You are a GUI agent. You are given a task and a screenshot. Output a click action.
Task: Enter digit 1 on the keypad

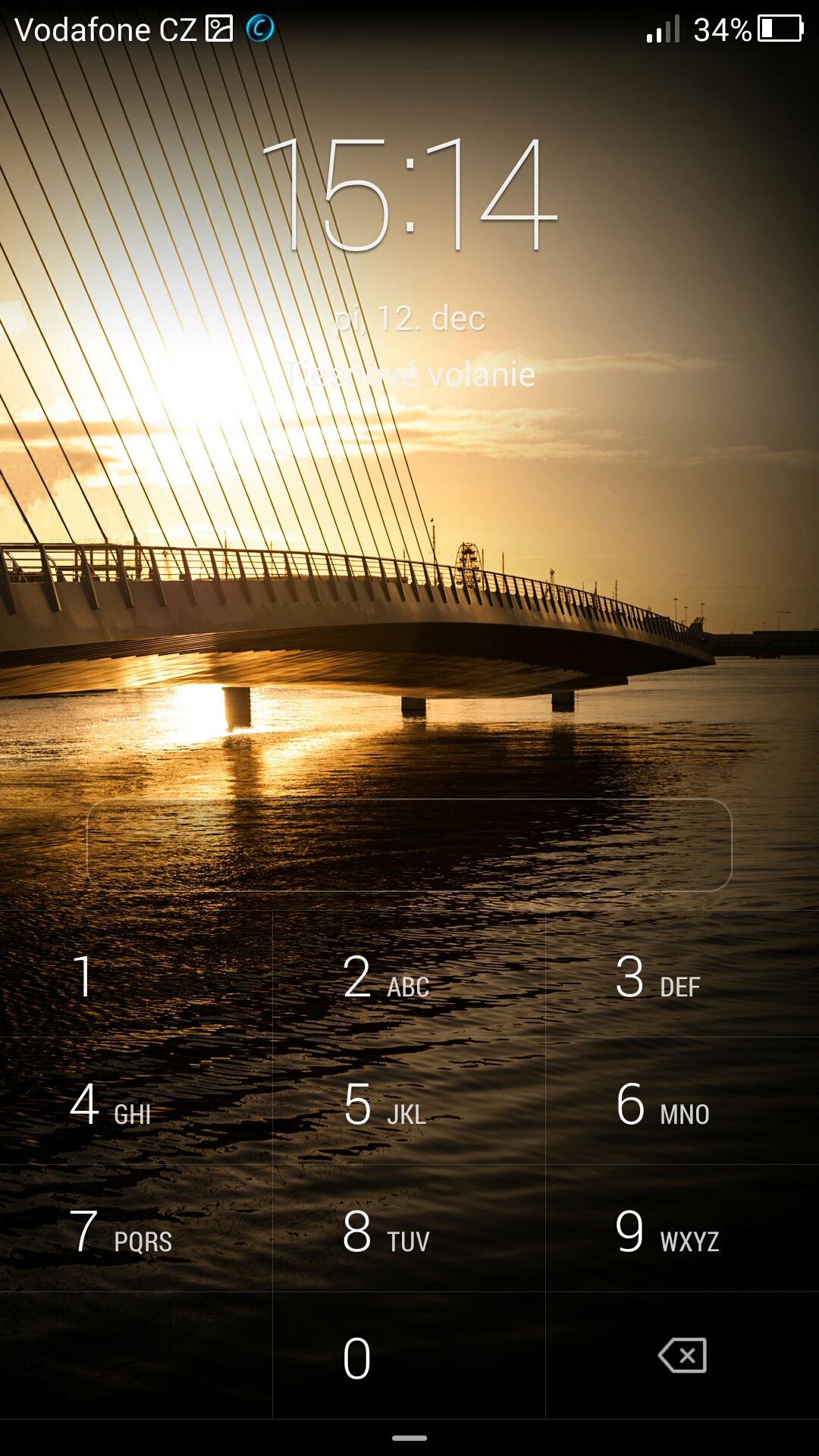[x=136, y=975]
